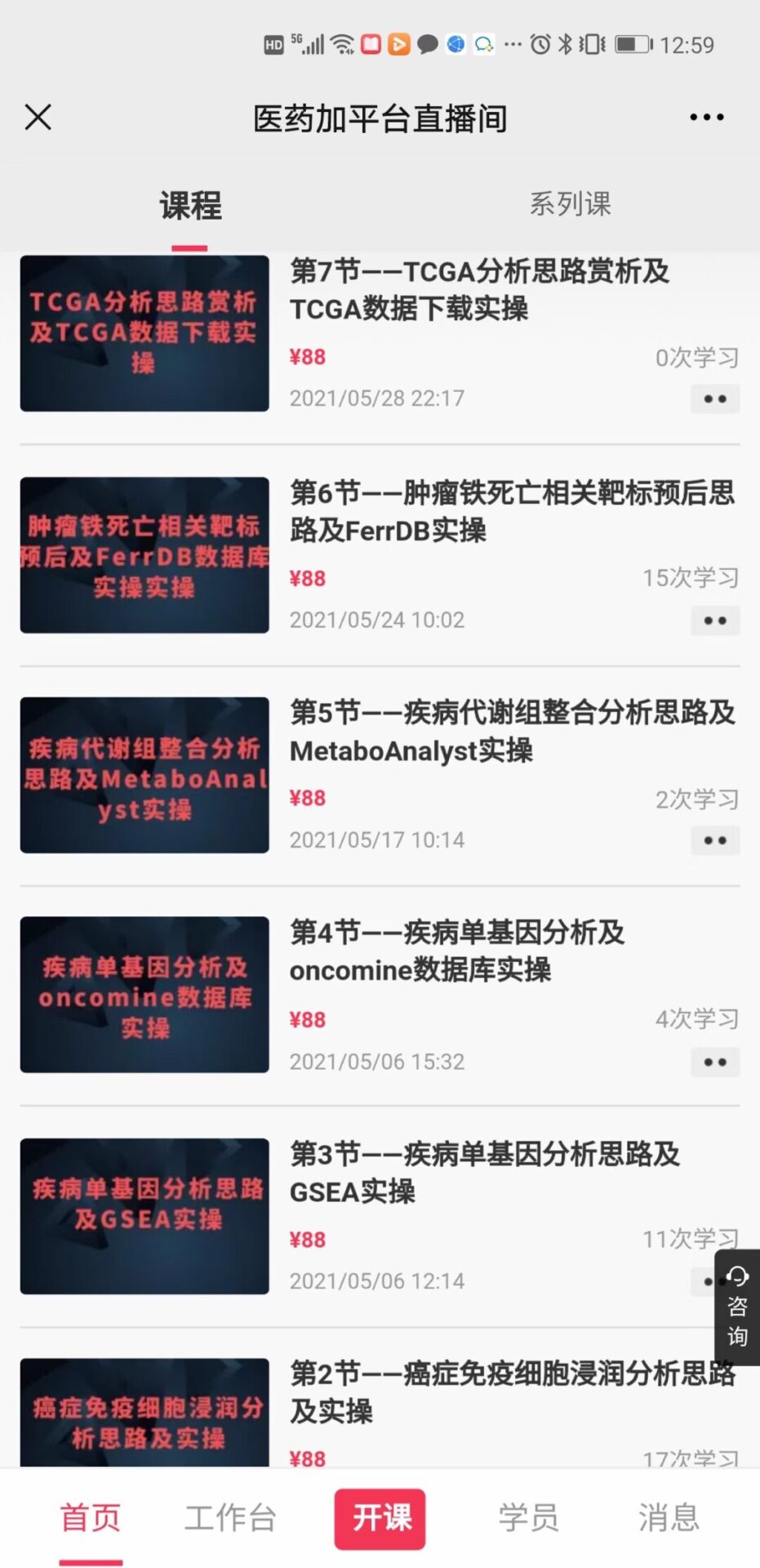Go to the 首页 tab
This screenshot has width=760, height=1568.
coord(91,1518)
